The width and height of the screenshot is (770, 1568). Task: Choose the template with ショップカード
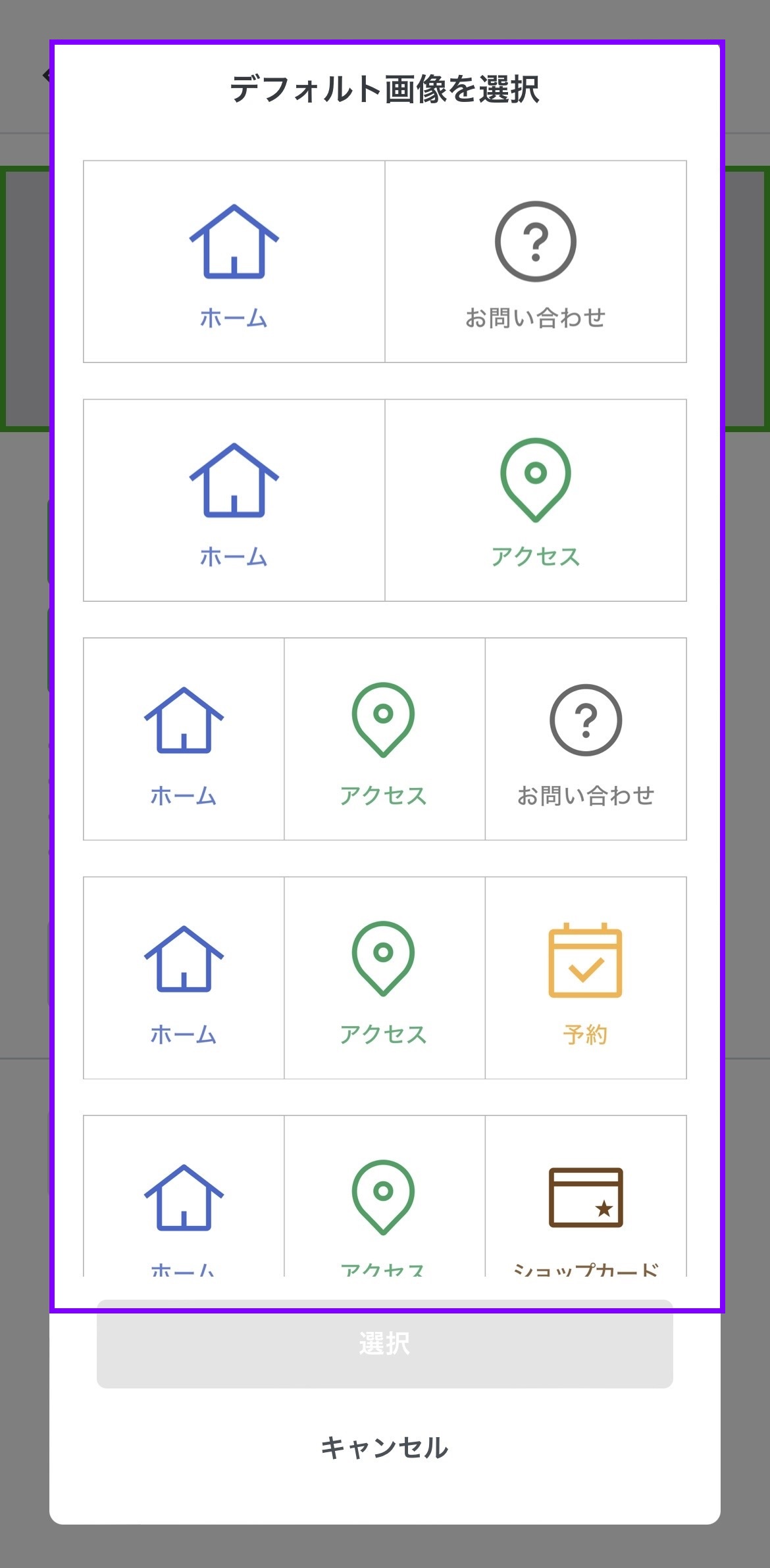click(385, 1196)
